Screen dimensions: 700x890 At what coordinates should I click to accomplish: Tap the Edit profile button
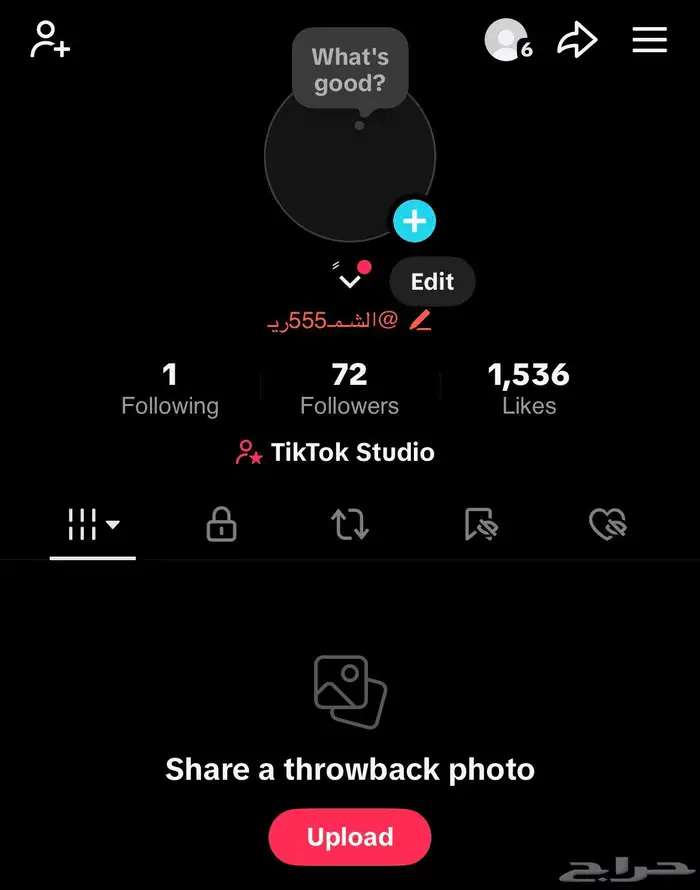point(432,282)
